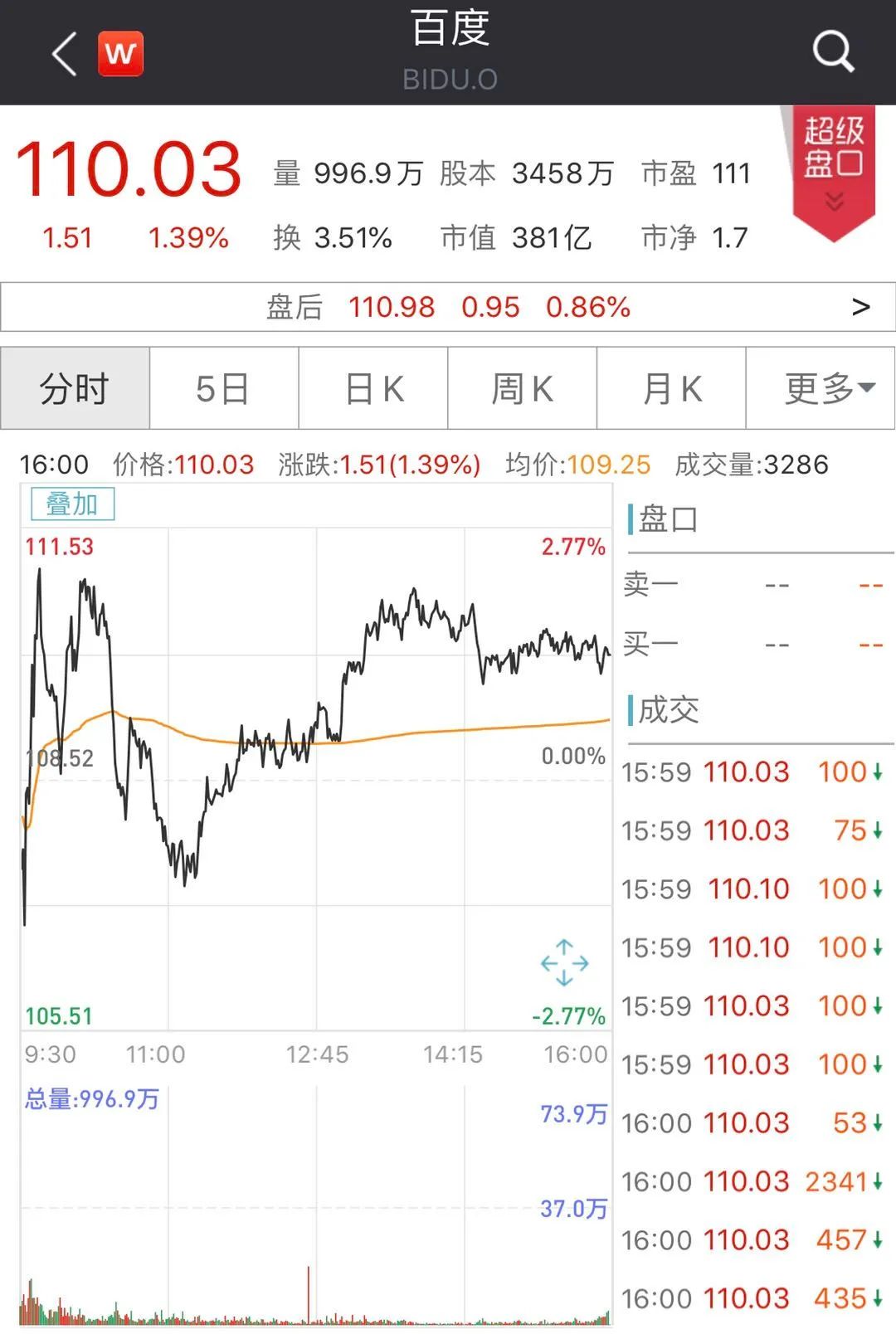This screenshot has height=1334, width=896.
Task: Switch to the 5日 chart tab
Action: click(223, 388)
